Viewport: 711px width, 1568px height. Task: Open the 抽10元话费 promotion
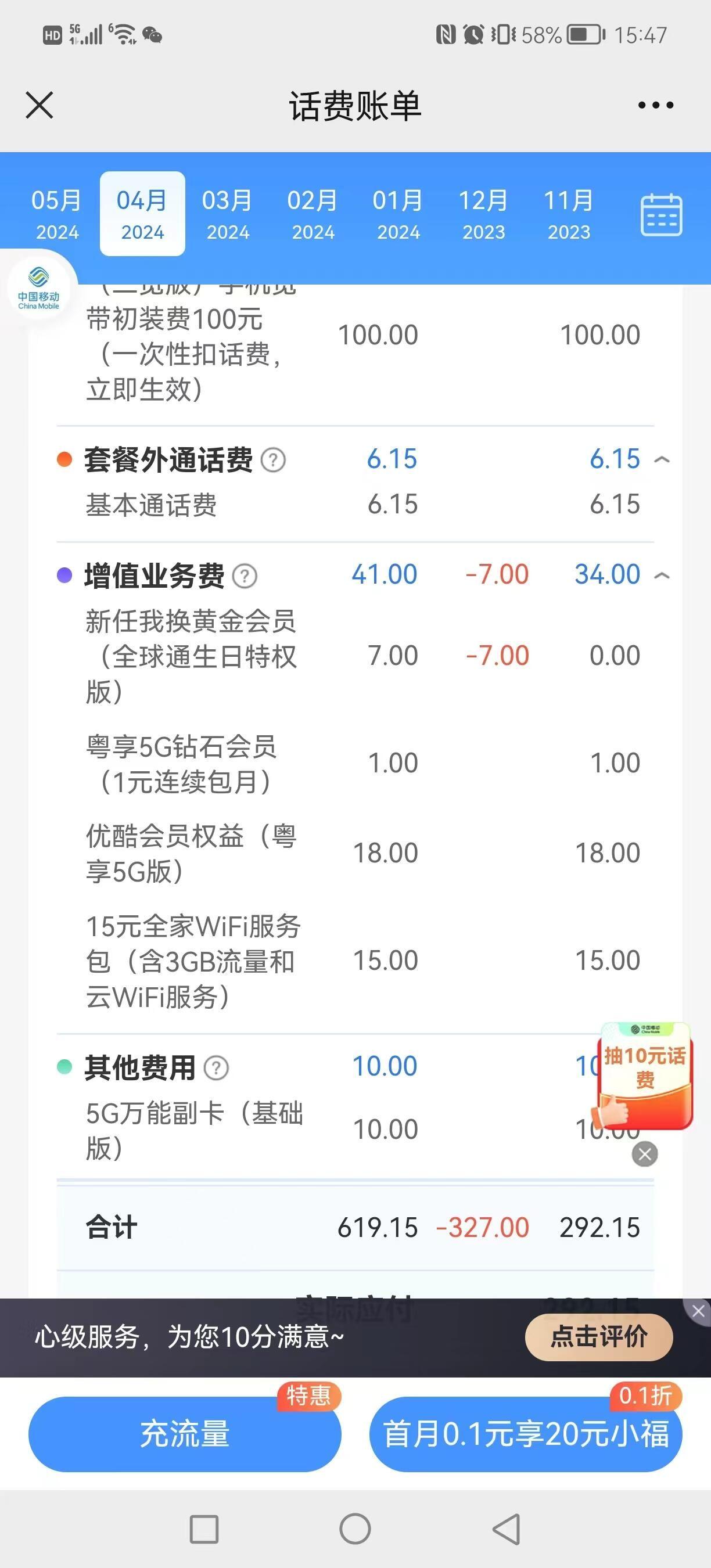[x=645, y=1075]
